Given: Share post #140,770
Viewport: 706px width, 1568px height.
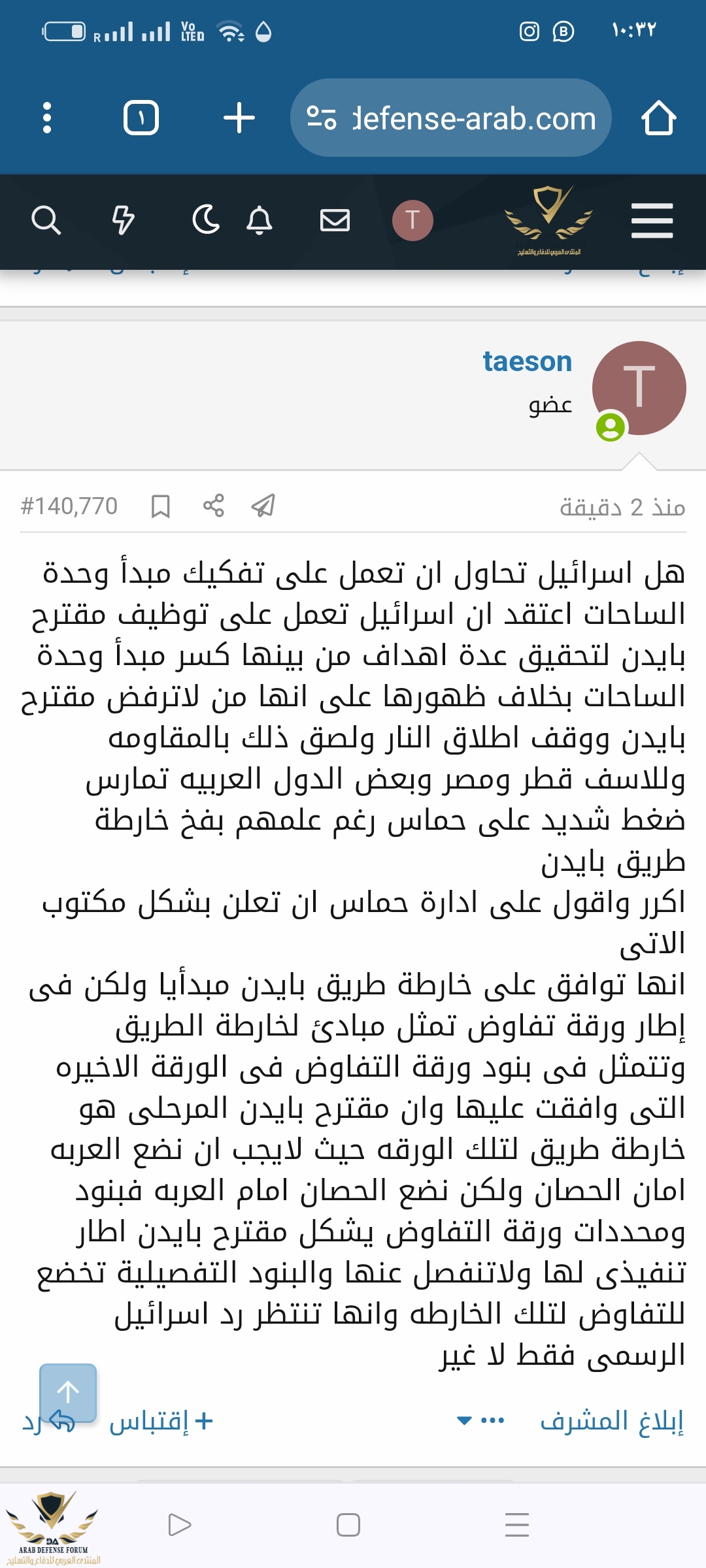Looking at the screenshot, I should tap(214, 506).
